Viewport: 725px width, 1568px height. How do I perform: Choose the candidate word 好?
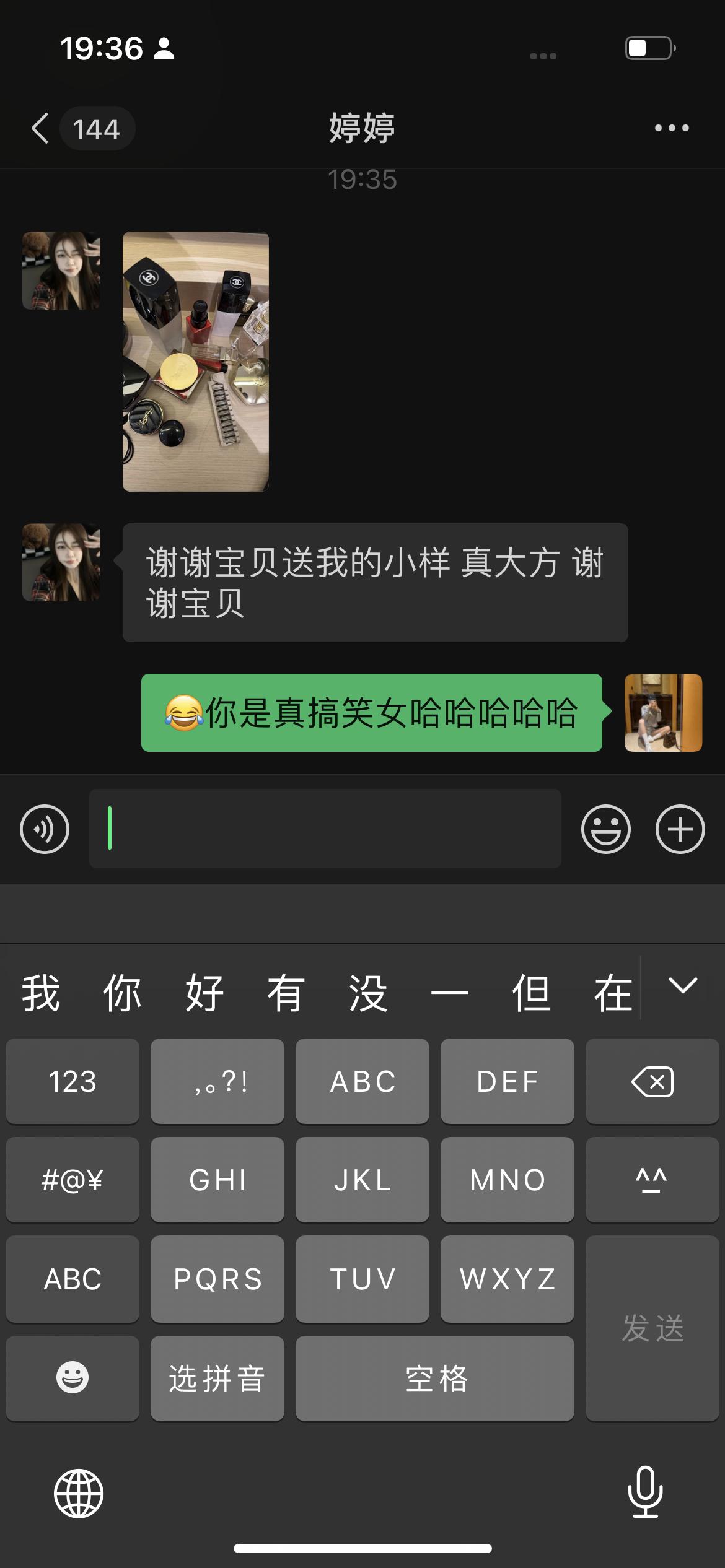(x=204, y=993)
